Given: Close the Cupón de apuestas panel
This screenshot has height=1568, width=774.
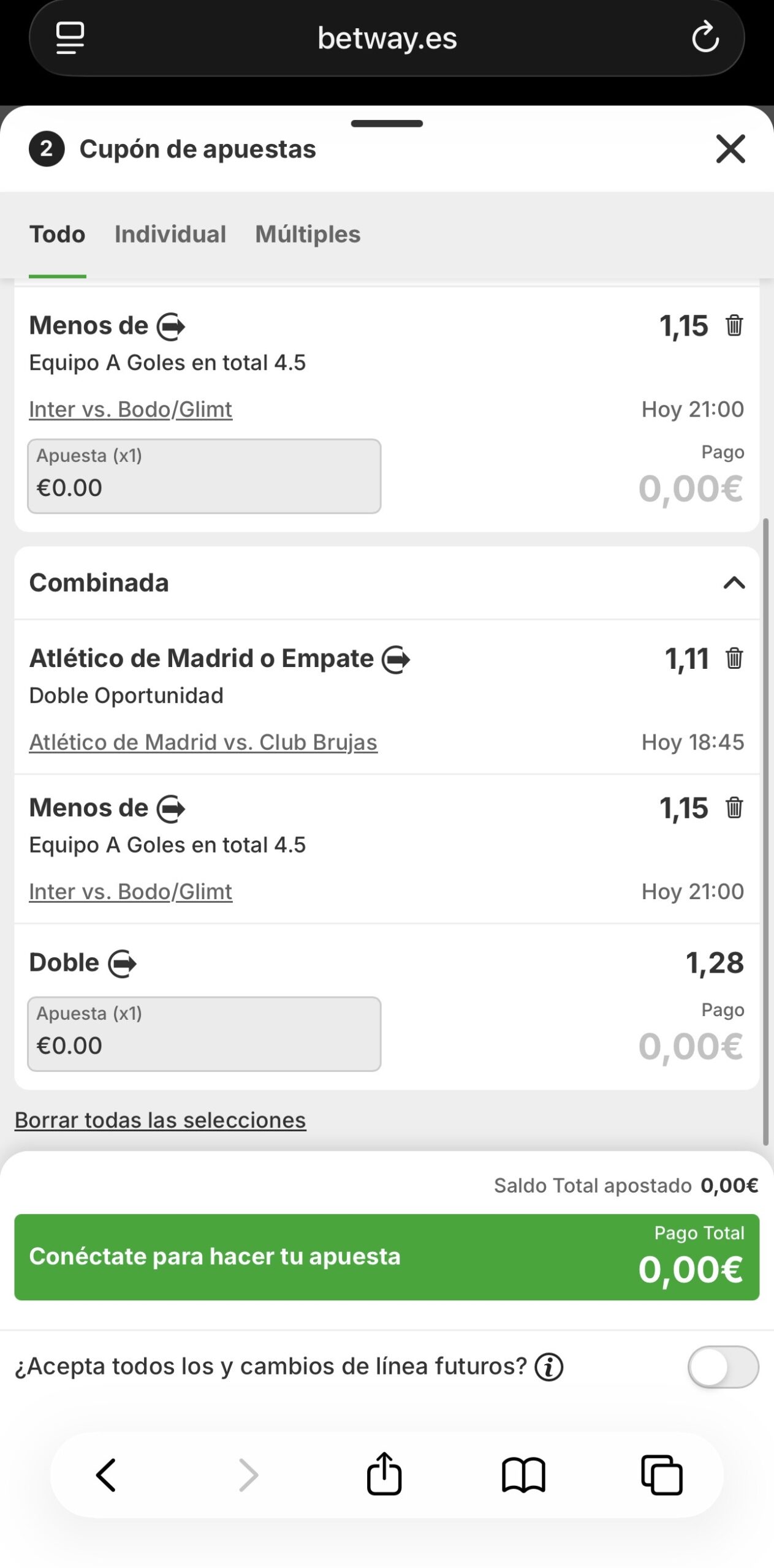Looking at the screenshot, I should 730,149.
